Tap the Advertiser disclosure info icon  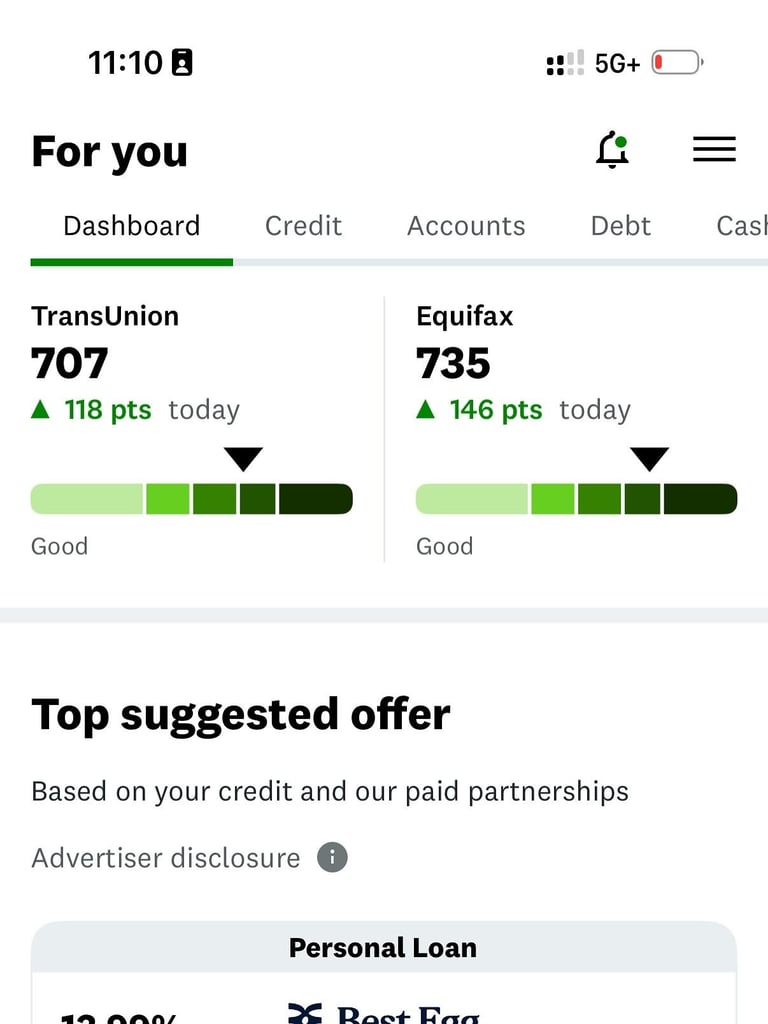coord(332,857)
